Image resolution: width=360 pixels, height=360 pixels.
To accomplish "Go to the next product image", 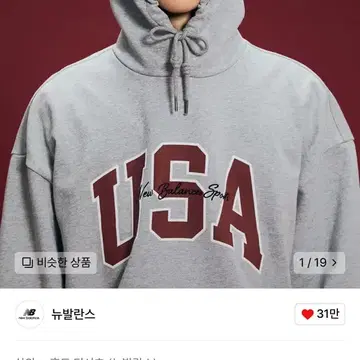I will pyautogui.click(x=319, y=263).
